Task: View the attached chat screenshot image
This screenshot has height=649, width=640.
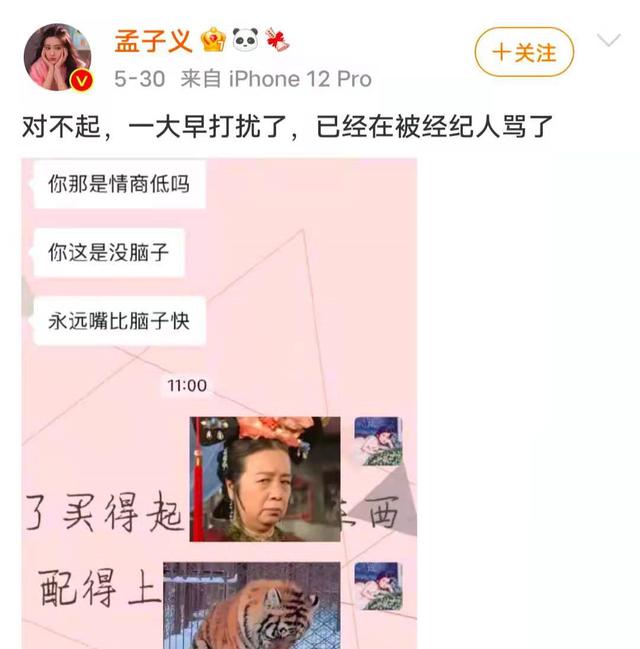Action: [219, 400]
